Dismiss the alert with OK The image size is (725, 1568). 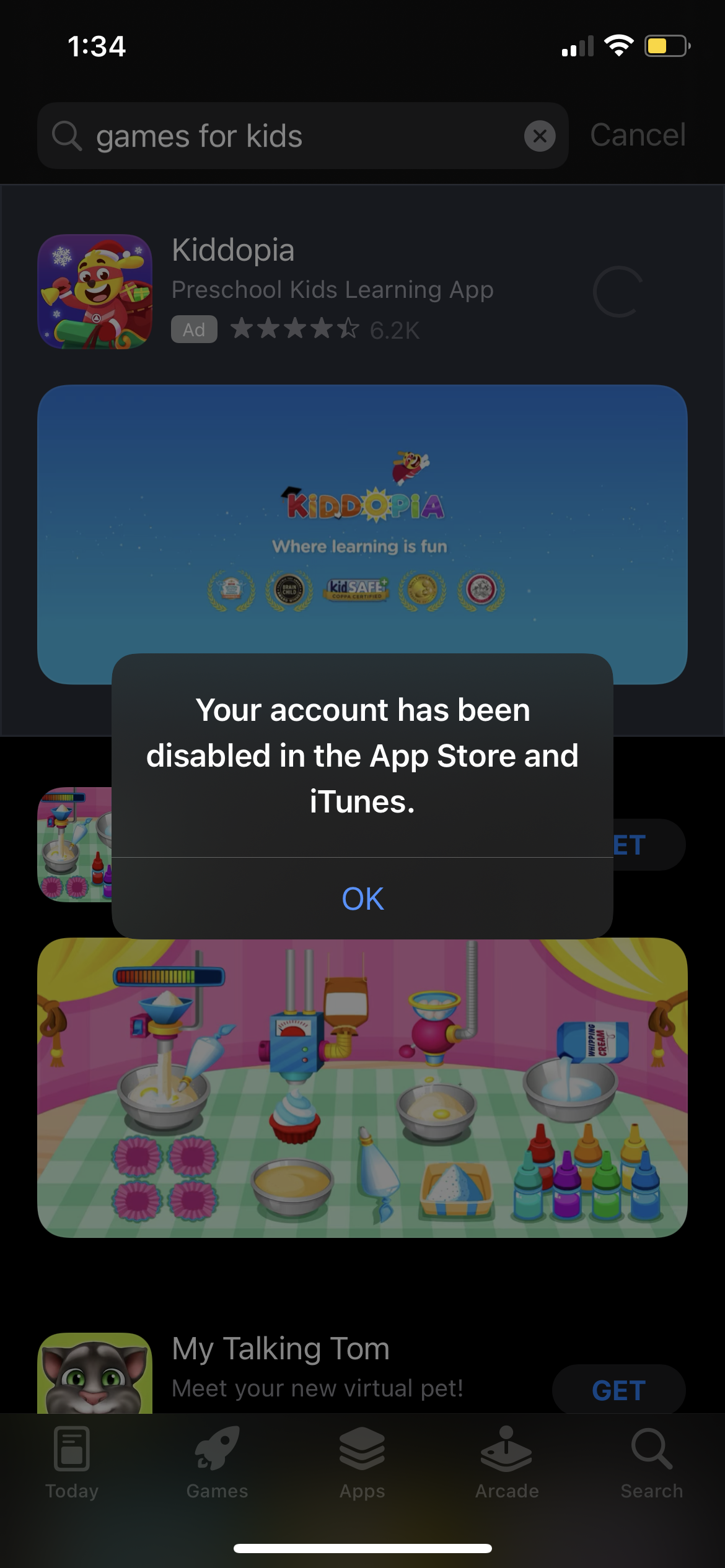[362, 898]
